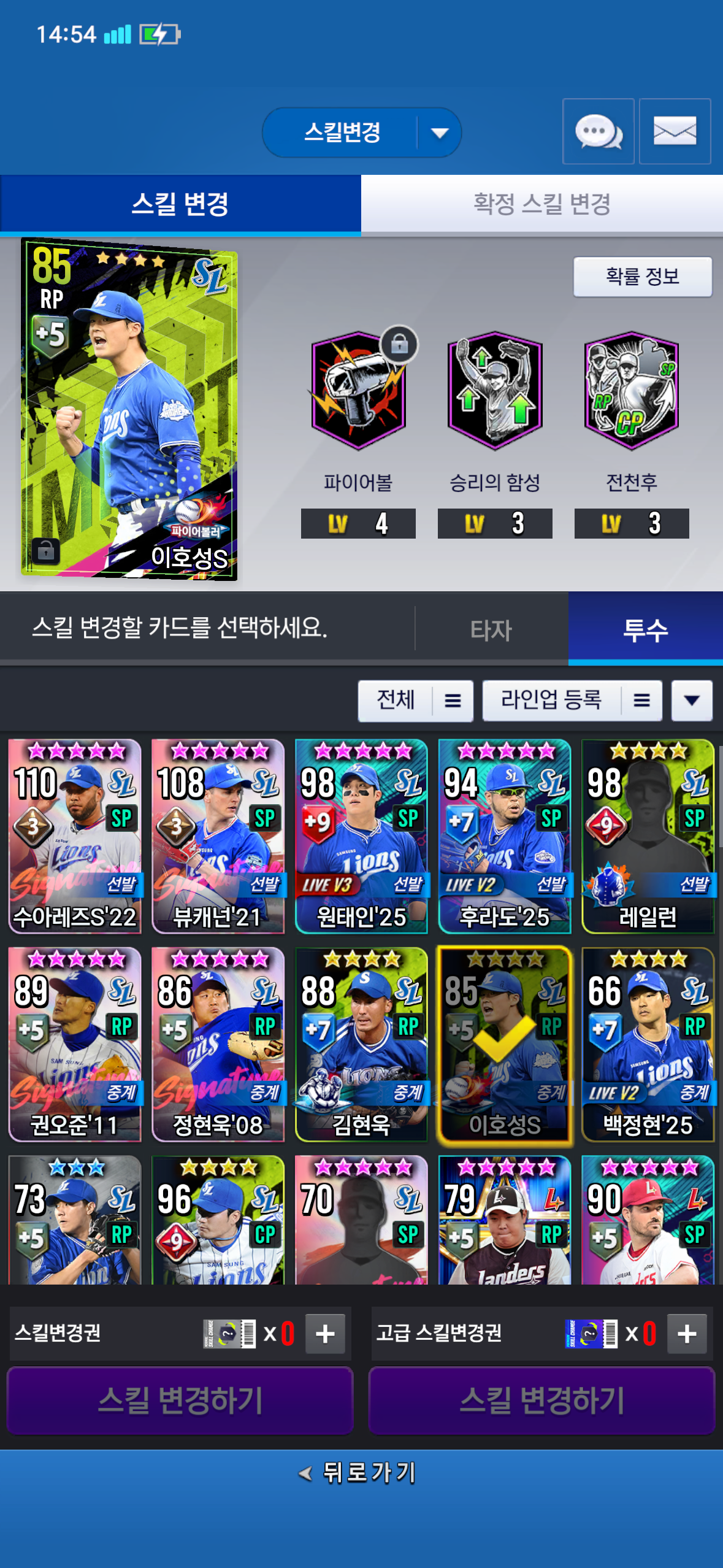Image resolution: width=723 pixels, height=1568 pixels.
Task: Add more 스킬변경권 tickets
Action: point(324,1334)
